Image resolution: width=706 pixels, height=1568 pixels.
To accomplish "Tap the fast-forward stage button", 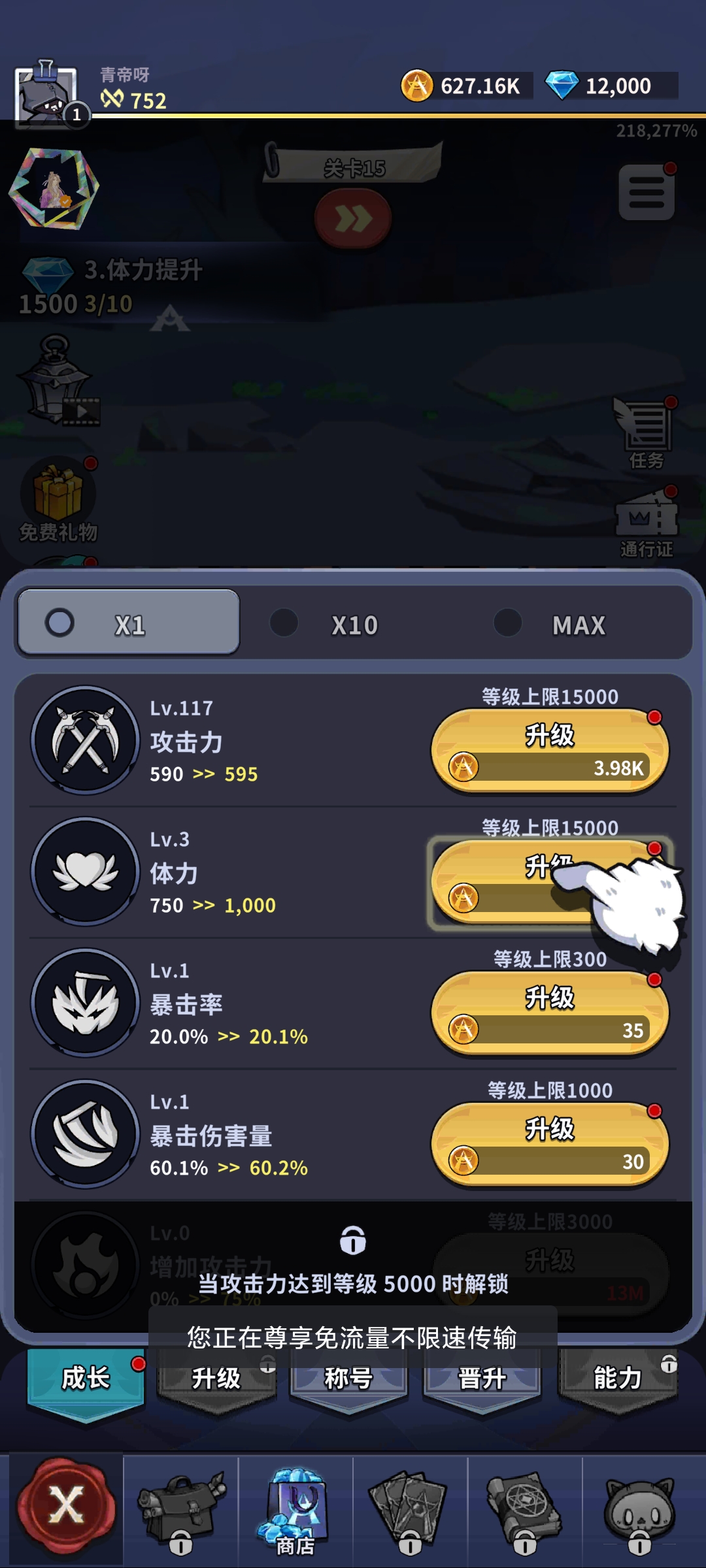I will 353,218.
